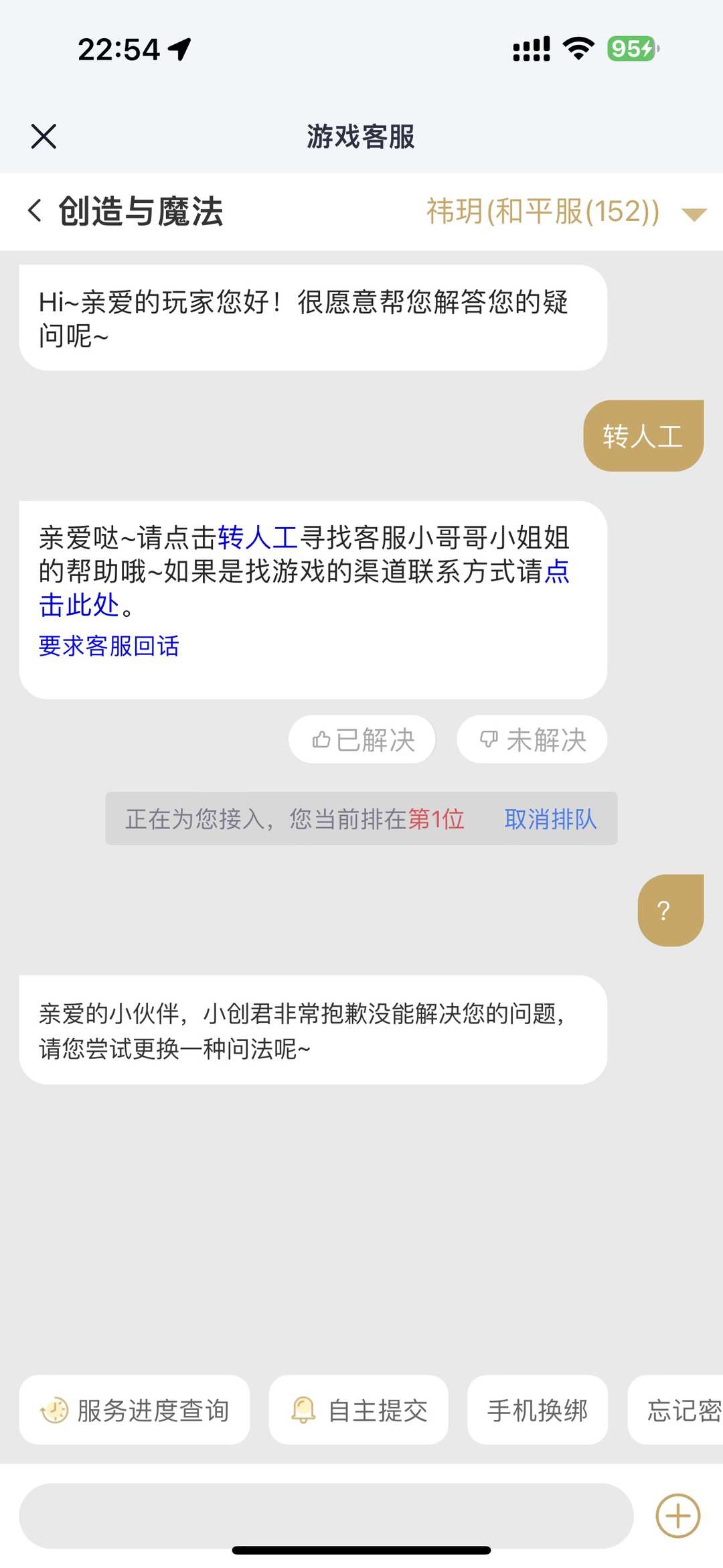The width and height of the screenshot is (723, 1568).
Task: Click the thumbs-down icon on 未解决
Action: click(x=488, y=738)
